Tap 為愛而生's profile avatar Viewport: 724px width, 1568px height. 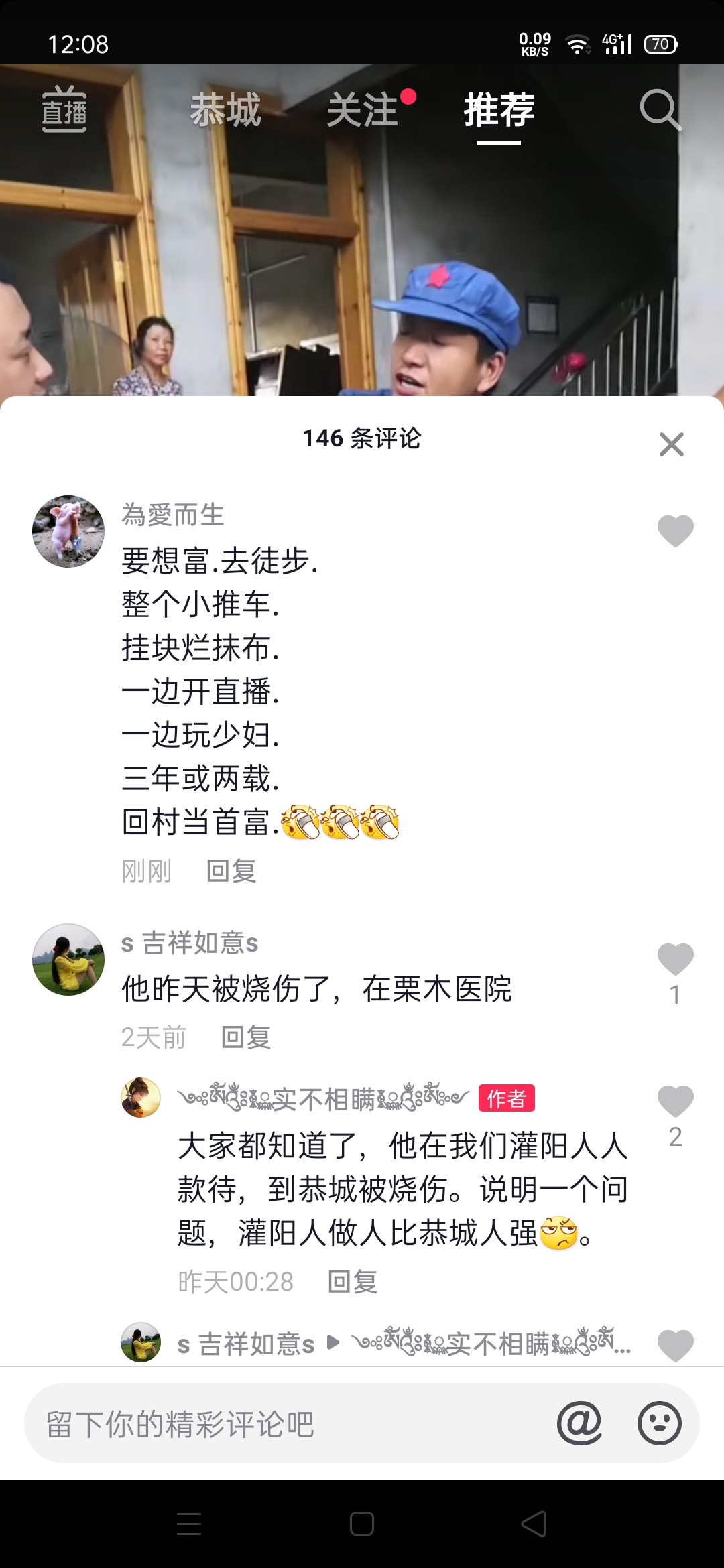(x=68, y=529)
